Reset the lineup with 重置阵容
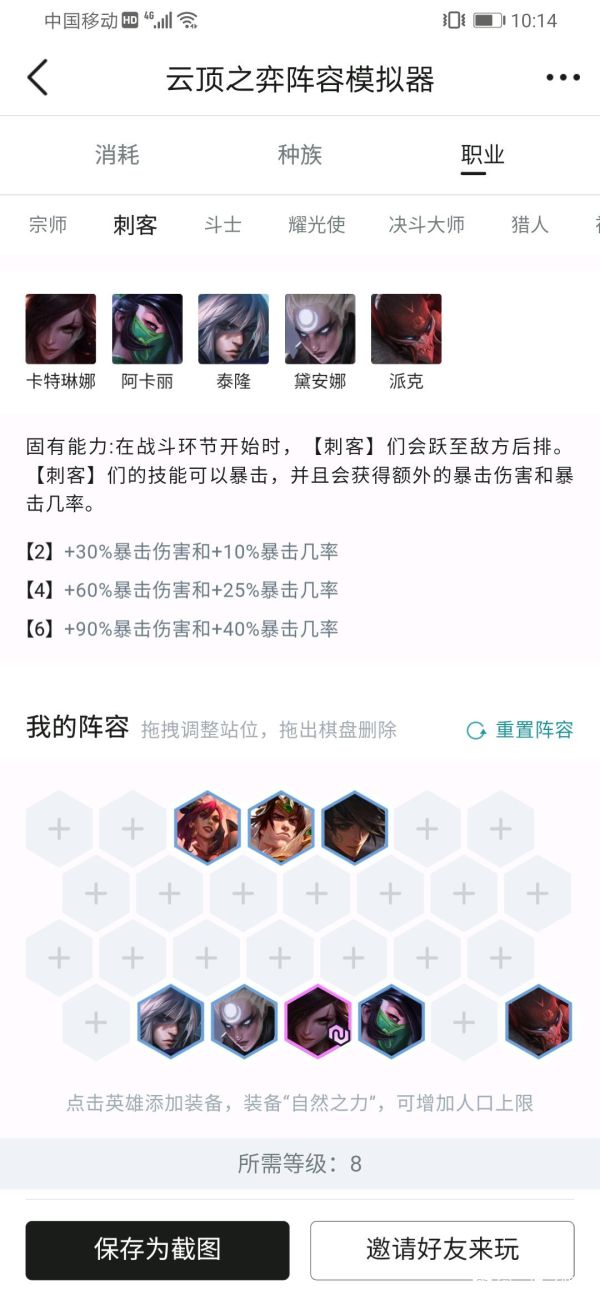This screenshot has width=600, height=1300. (x=521, y=730)
